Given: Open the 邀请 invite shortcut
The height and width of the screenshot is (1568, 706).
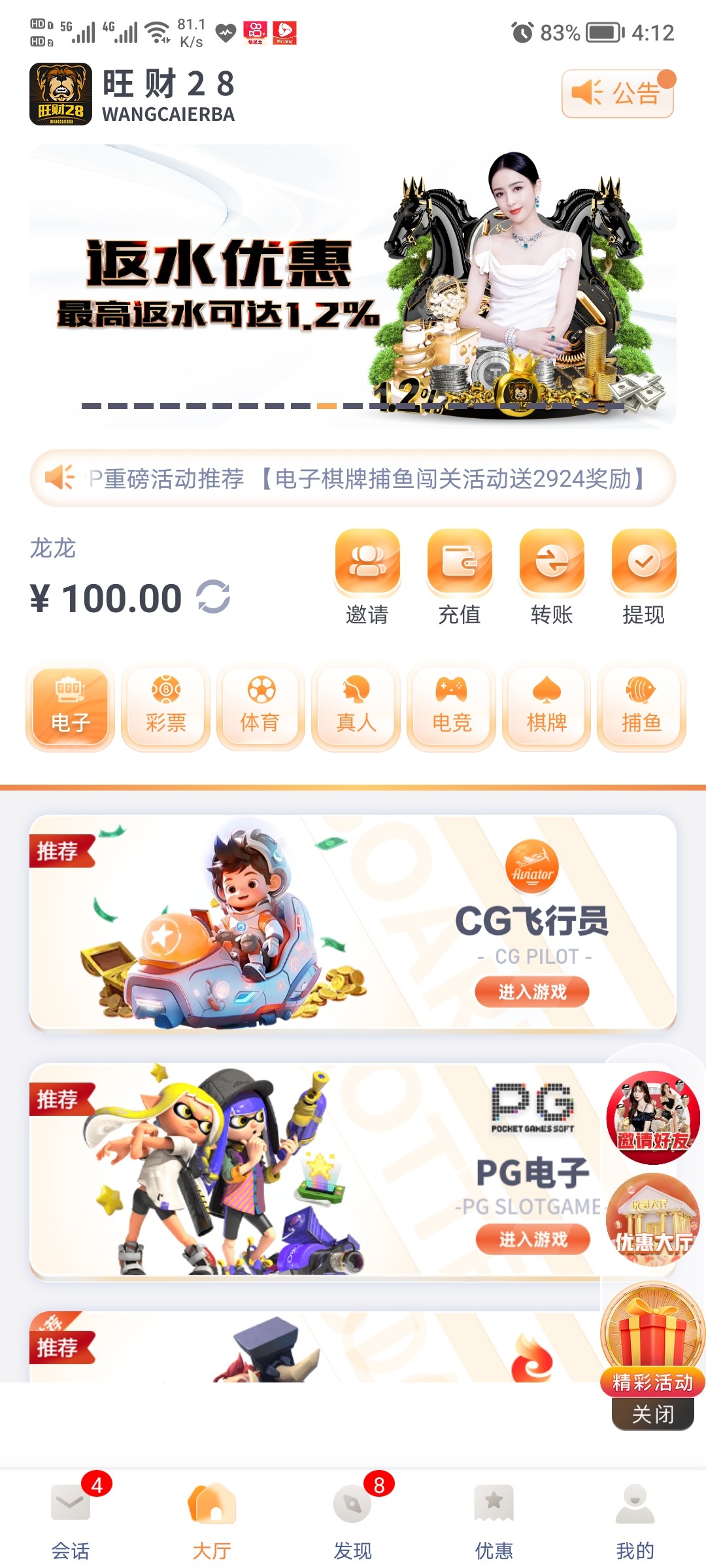Looking at the screenshot, I should [x=367, y=576].
